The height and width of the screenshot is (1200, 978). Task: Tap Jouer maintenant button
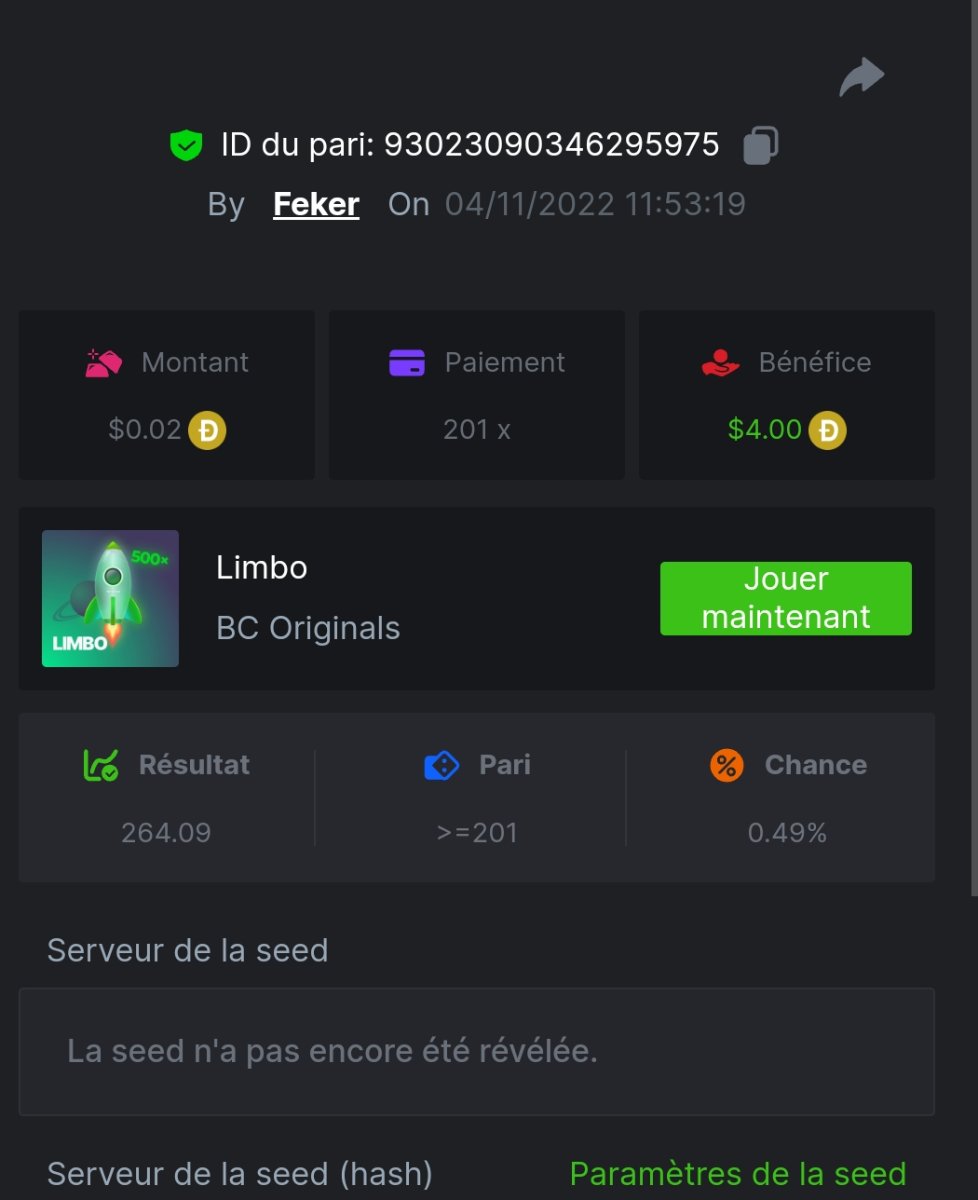click(x=786, y=598)
